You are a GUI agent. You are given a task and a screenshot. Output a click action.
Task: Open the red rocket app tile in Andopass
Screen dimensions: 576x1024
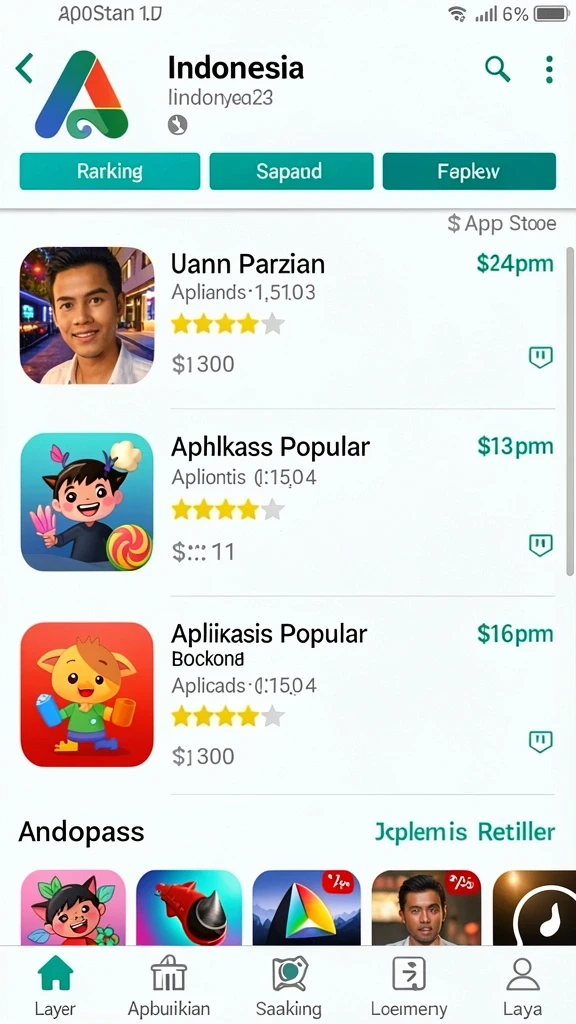[x=189, y=907]
